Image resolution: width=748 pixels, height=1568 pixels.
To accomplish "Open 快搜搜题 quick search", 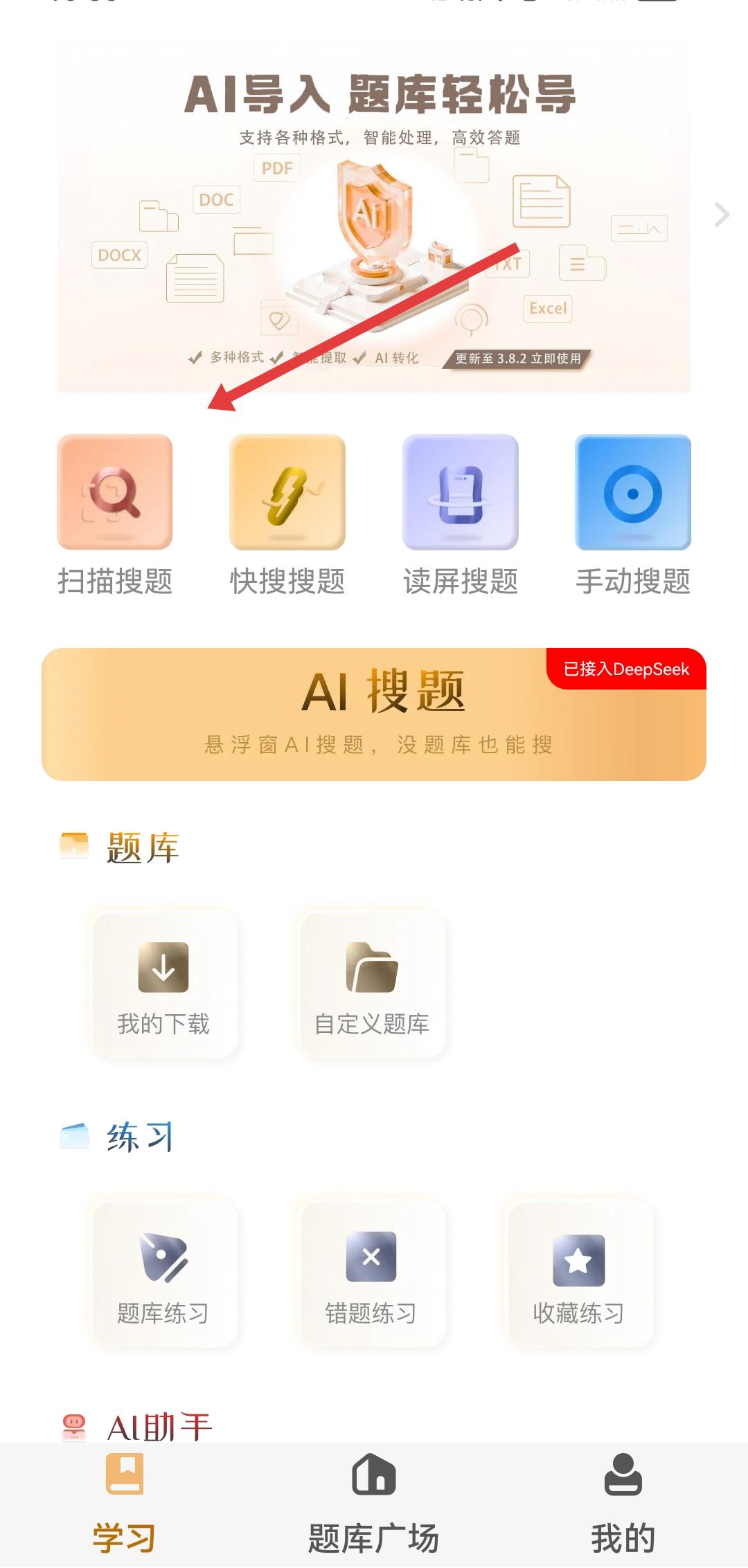I will pyautogui.click(x=287, y=493).
